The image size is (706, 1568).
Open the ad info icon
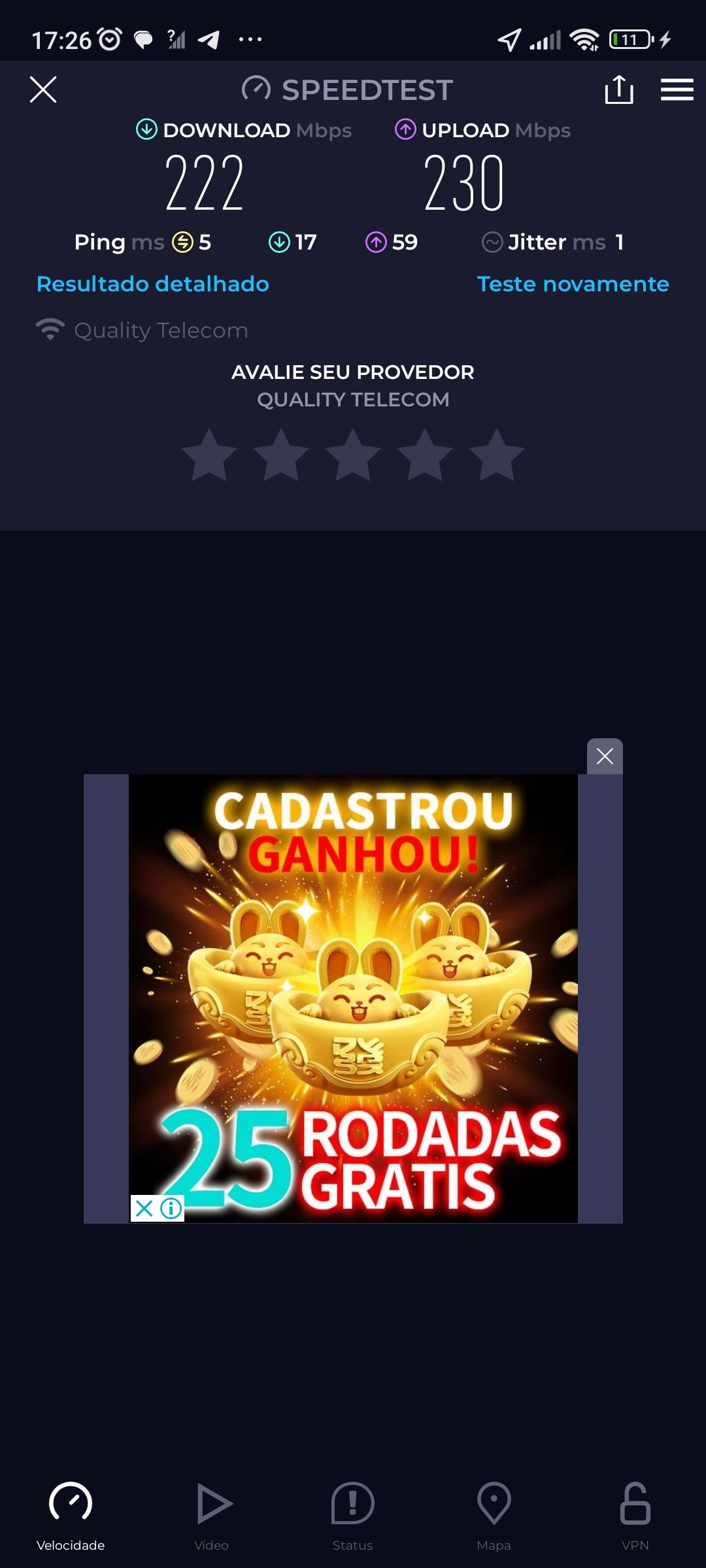[171, 1208]
